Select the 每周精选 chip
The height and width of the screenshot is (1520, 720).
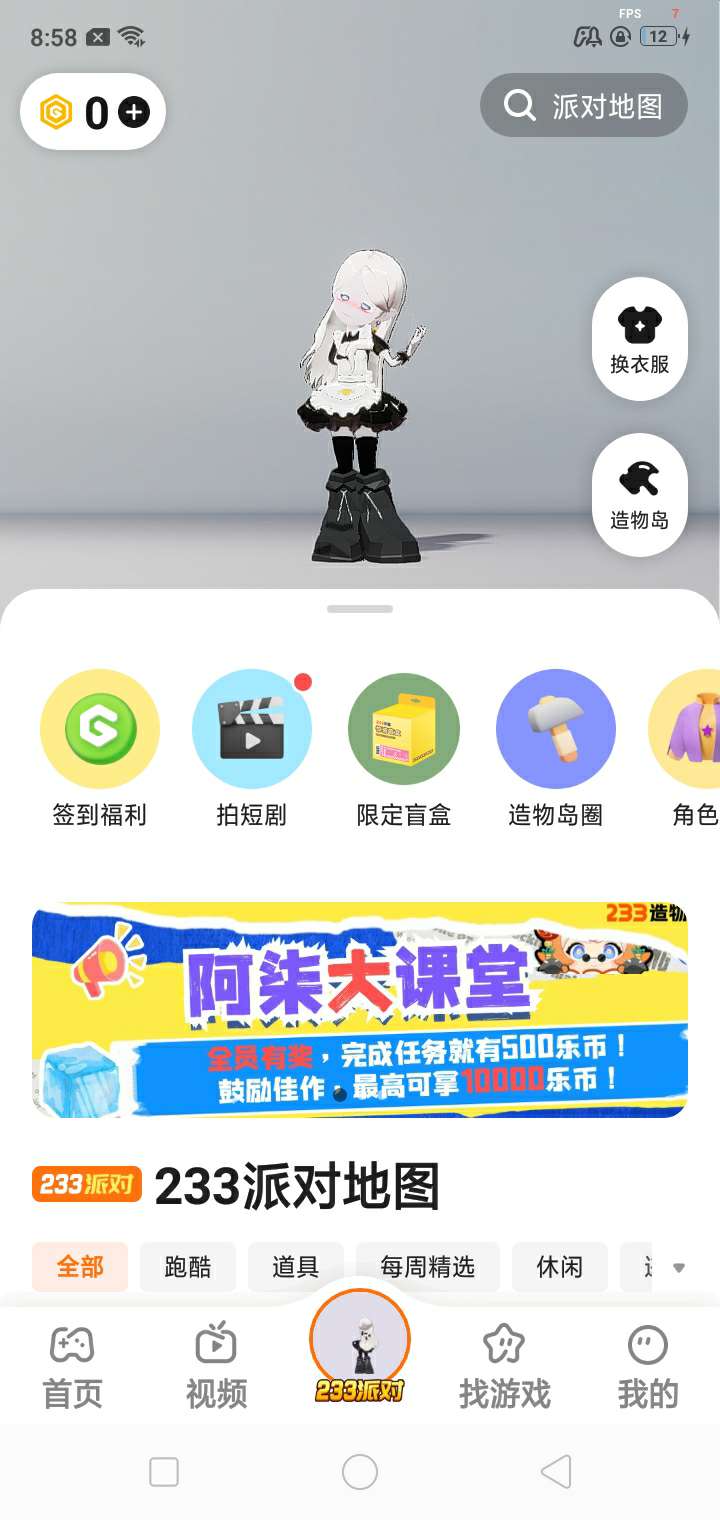click(428, 1267)
